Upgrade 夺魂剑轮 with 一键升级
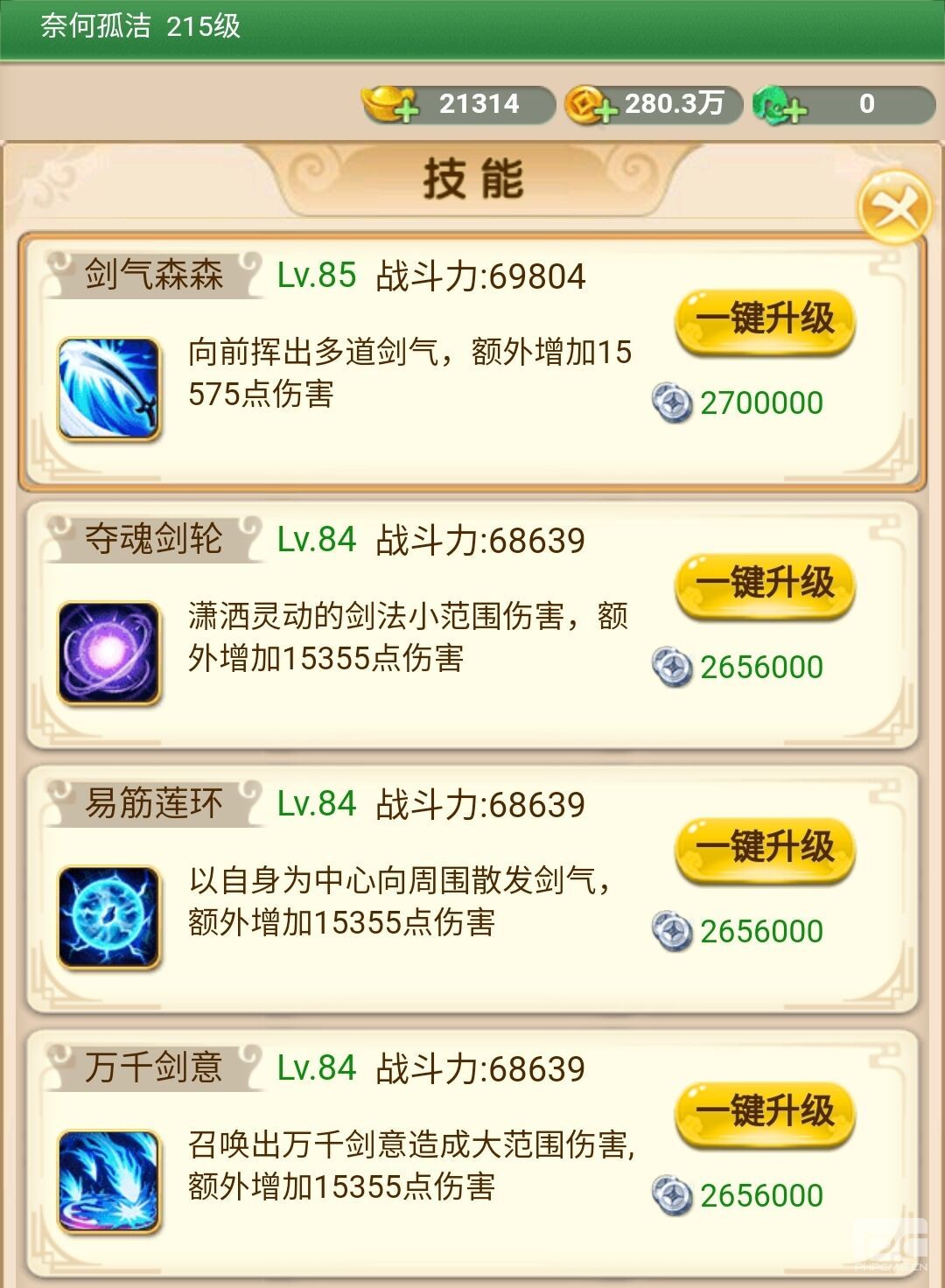 point(764,584)
